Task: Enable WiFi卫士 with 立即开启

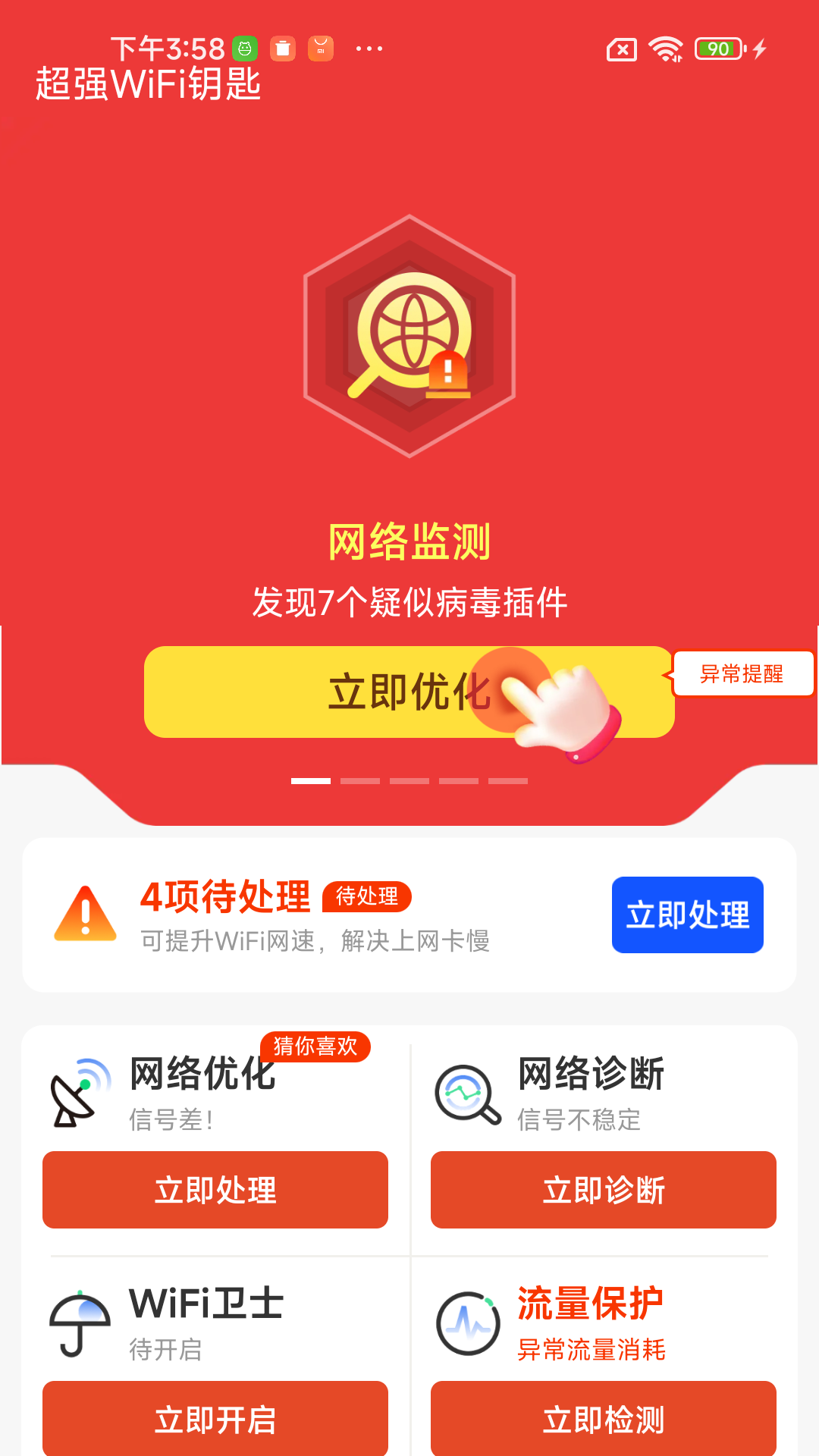Action: (x=215, y=1419)
